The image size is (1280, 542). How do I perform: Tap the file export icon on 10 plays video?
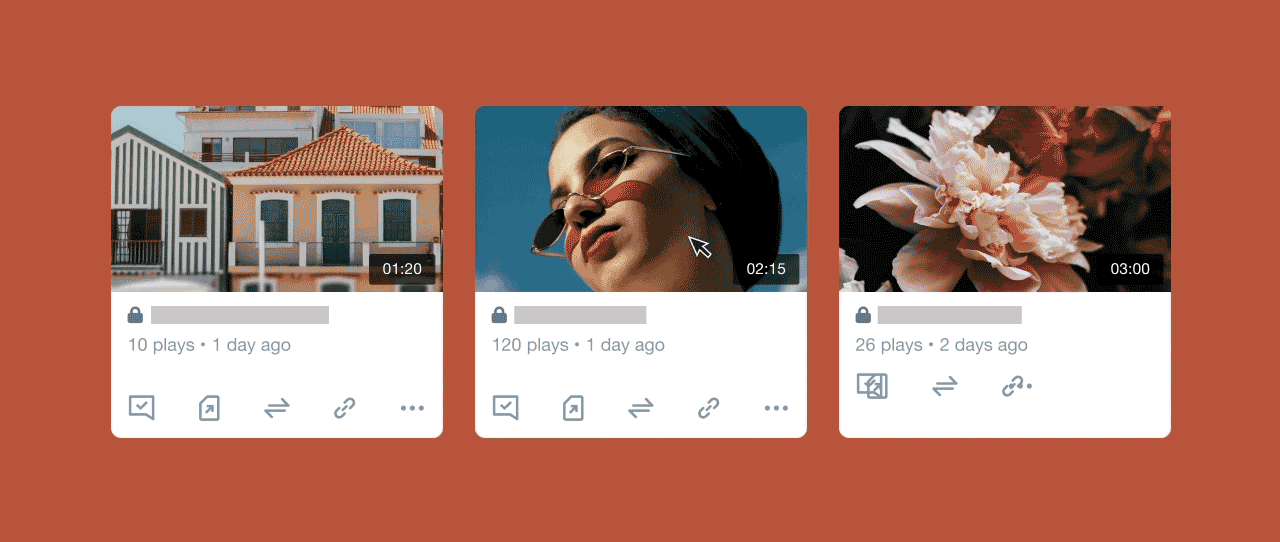click(x=209, y=408)
